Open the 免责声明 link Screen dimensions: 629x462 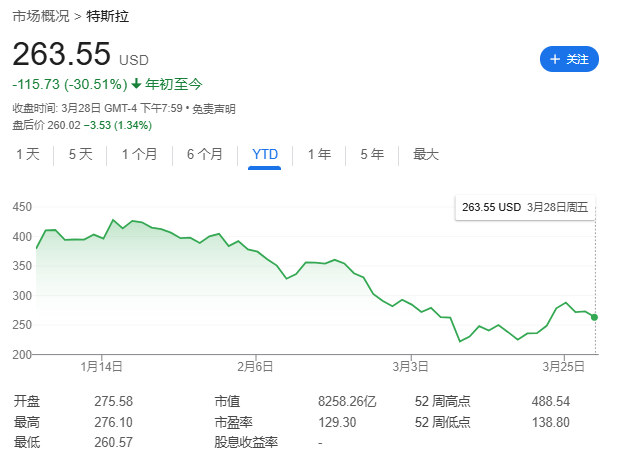pyautogui.click(x=214, y=109)
